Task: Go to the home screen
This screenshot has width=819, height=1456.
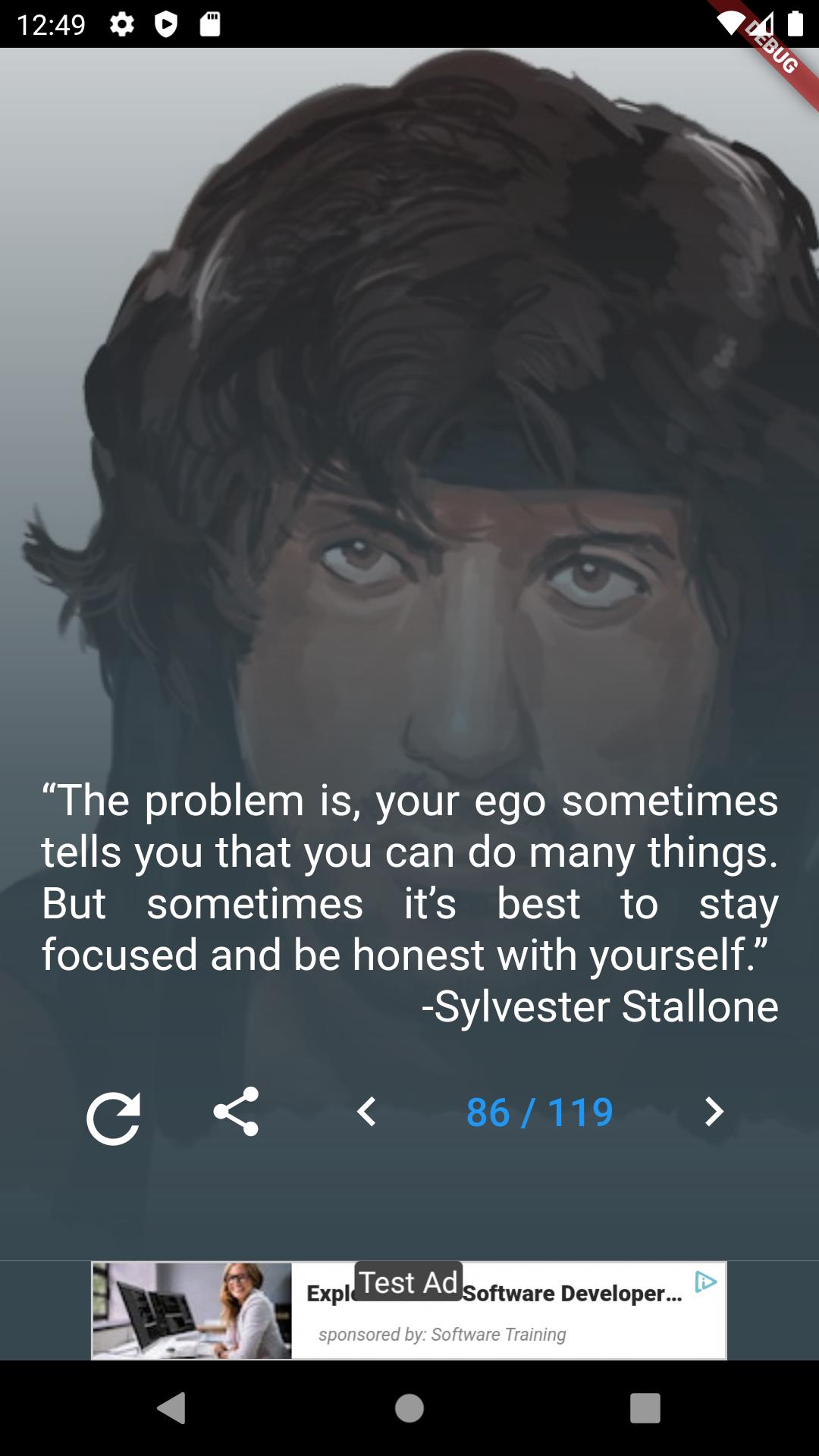Action: pyautogui.click(x=409, y=1408)
